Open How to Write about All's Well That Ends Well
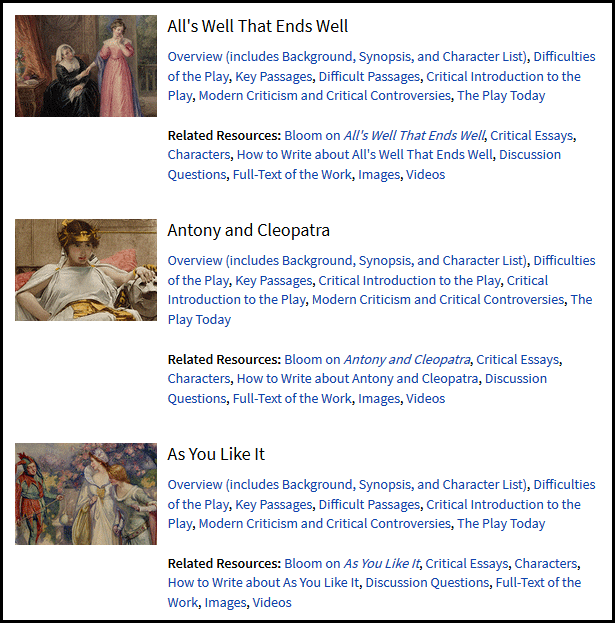The width and height of the screenshot is (615, 623). [364, 154]
